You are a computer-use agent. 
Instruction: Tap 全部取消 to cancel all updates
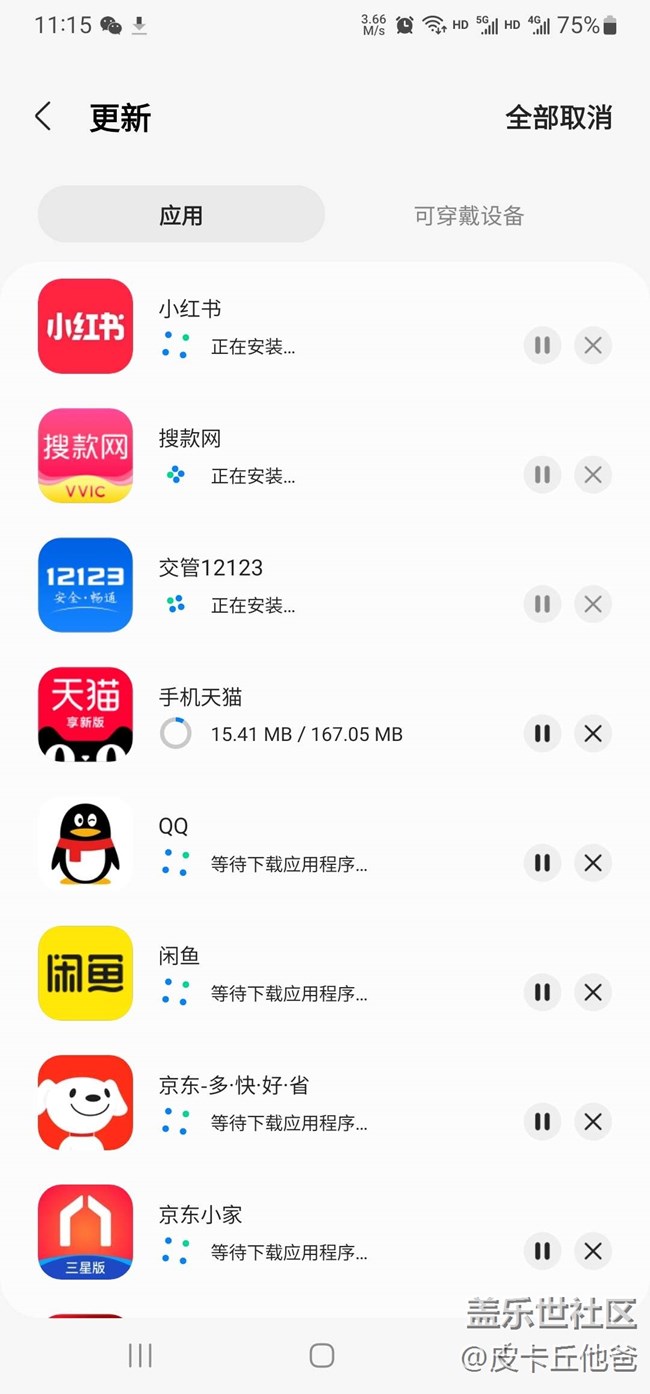click(558, 118)
